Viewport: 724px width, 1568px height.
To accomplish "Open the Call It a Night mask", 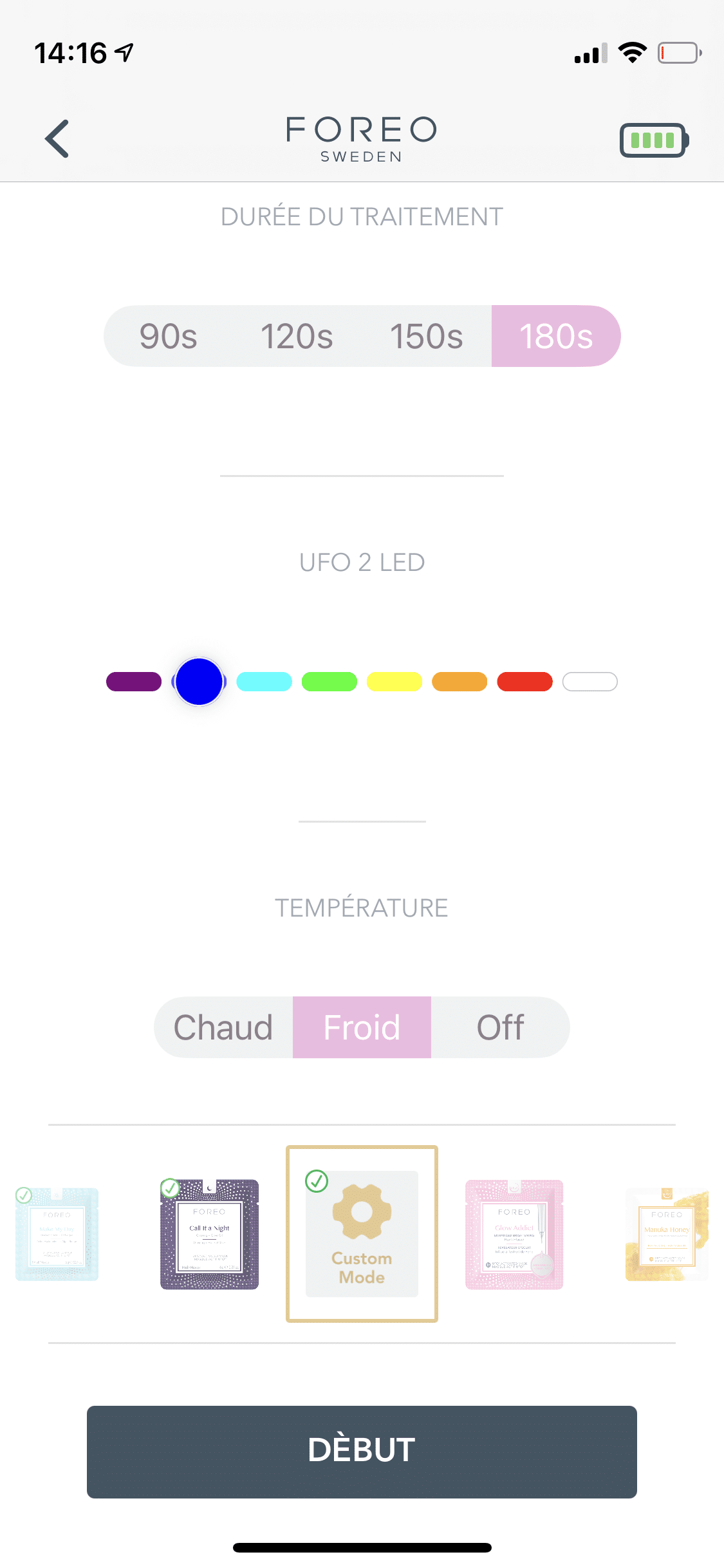I will pos(209,1235).
